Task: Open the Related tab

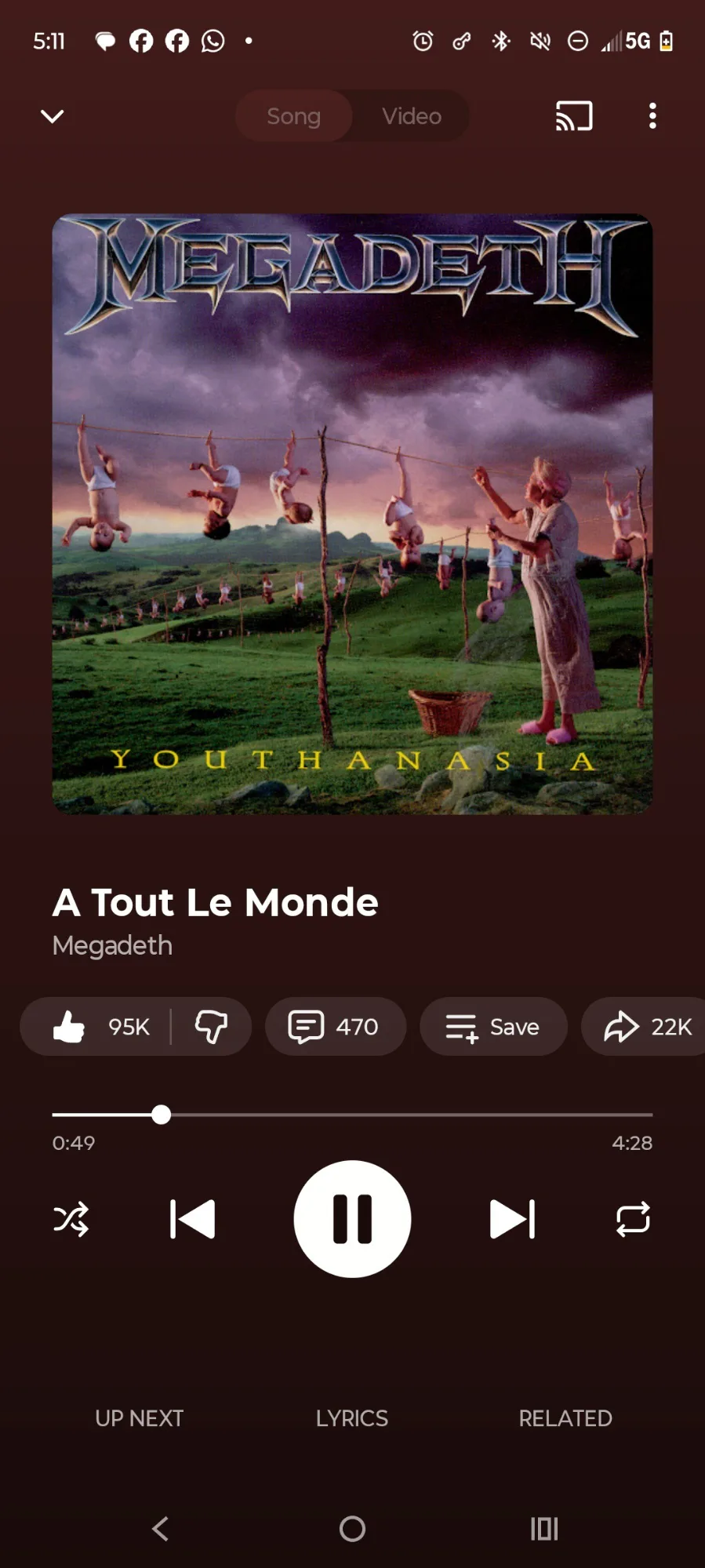Action: click(565, 1418)
